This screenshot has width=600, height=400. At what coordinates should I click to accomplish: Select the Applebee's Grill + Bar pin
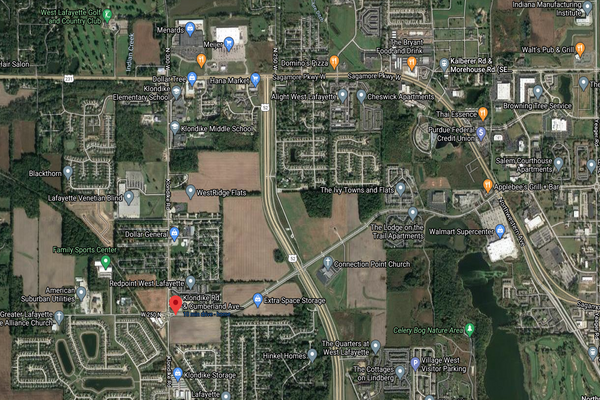pyautogui.click(x=487, y=185)
